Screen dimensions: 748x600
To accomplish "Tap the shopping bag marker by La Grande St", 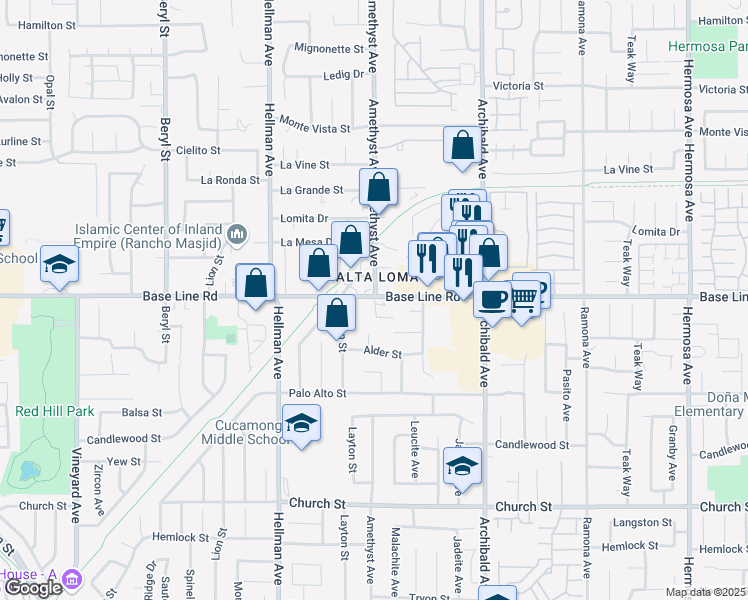I will (x=379, y=187).
